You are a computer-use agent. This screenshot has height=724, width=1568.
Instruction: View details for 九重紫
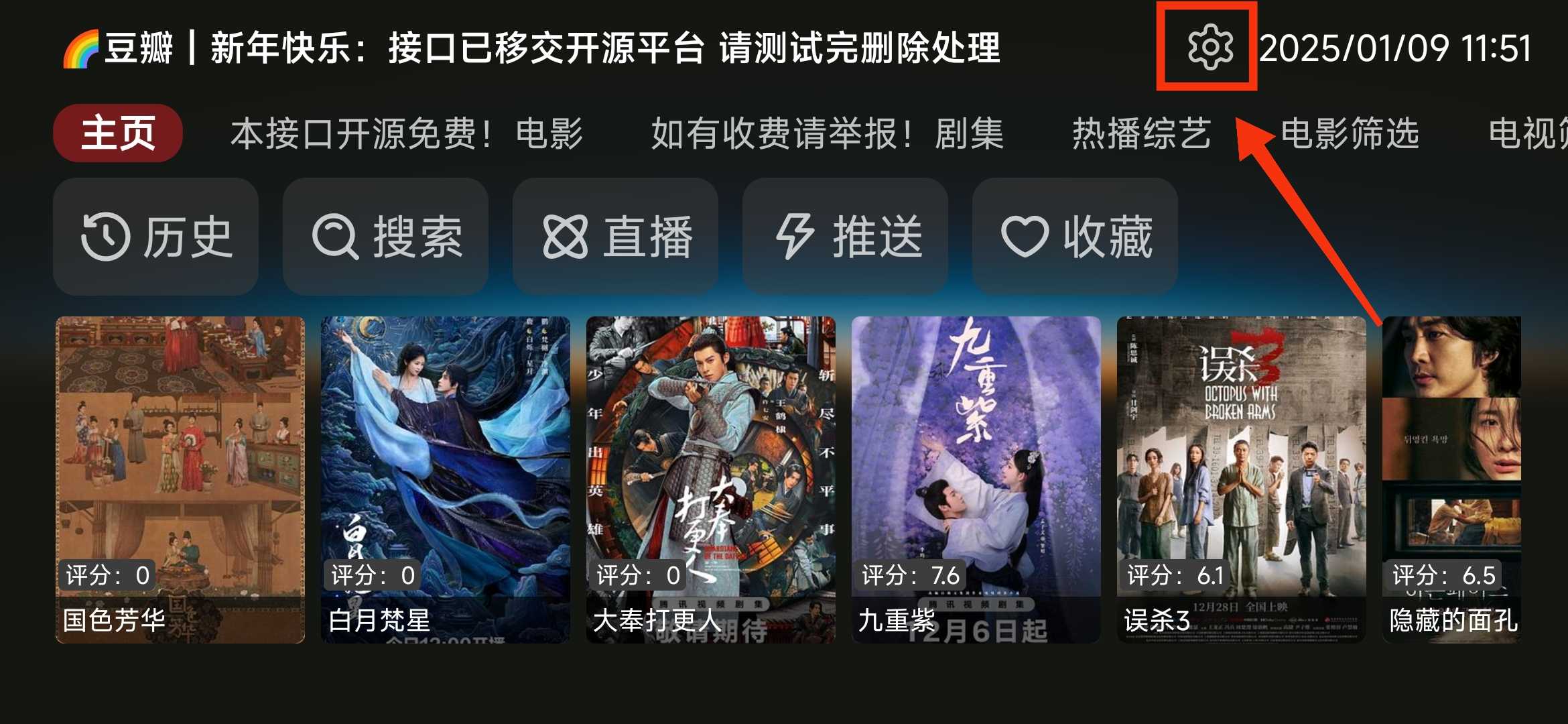click(x=976, y=479)
